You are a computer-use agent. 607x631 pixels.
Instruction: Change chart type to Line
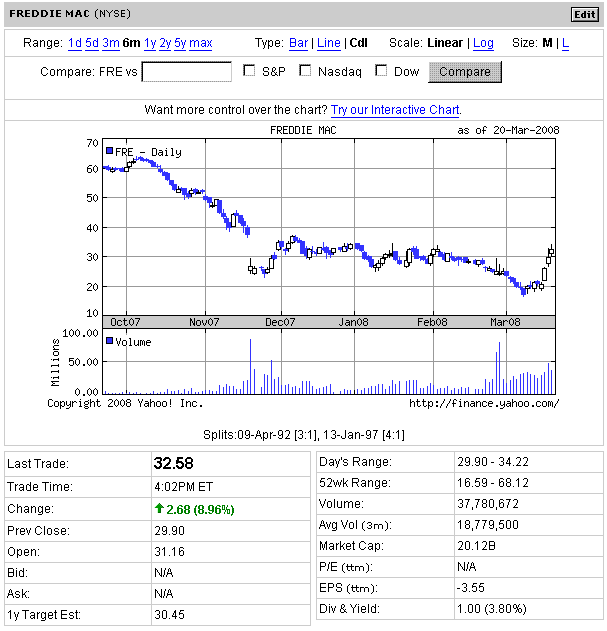click(328, 43)
